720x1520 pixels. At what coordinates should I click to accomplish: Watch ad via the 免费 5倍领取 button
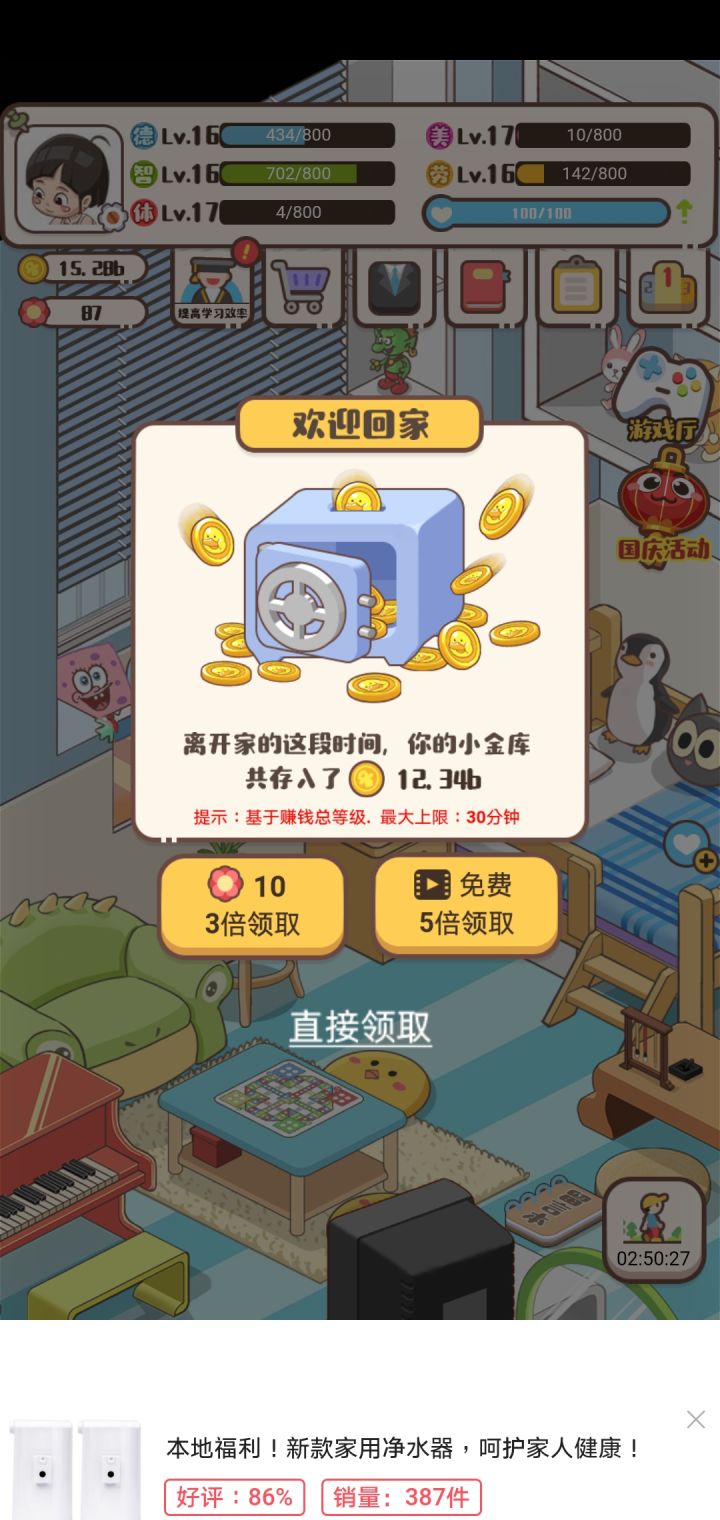pyautogui.click(x=466, y=903)
